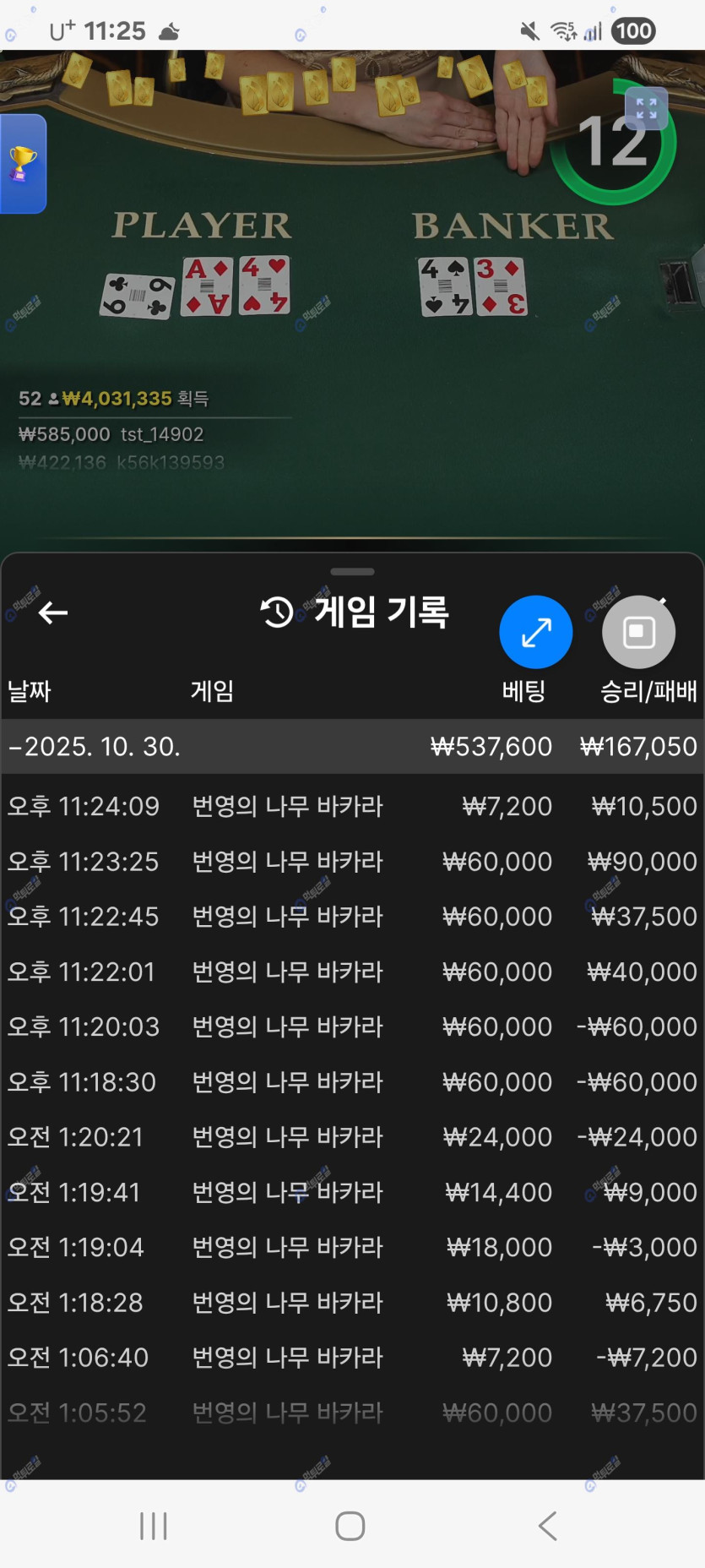View details of the 오후 11:22:45 round
The height and width of the screenshot is (1568, 705).
click(352, 916)
